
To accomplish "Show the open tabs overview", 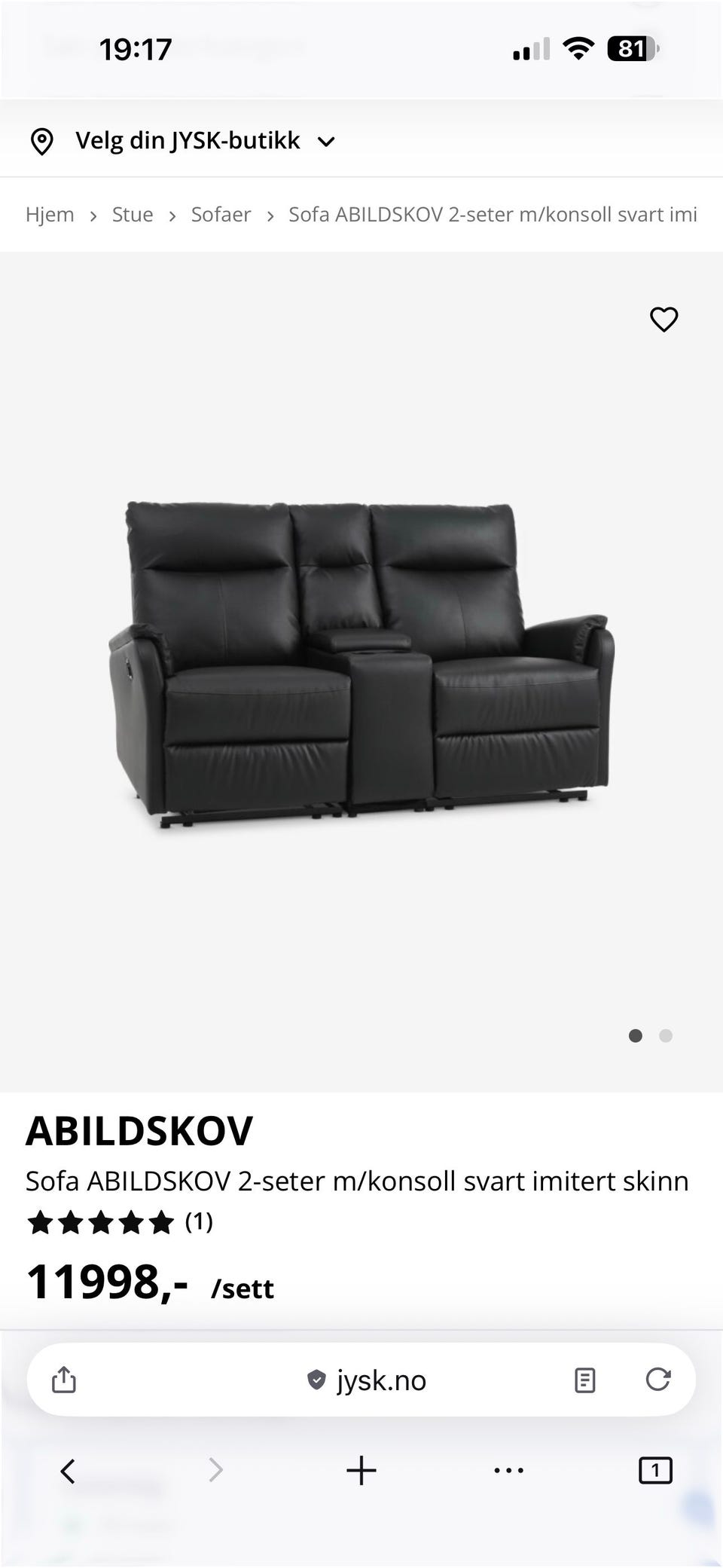I will 655,1471.
